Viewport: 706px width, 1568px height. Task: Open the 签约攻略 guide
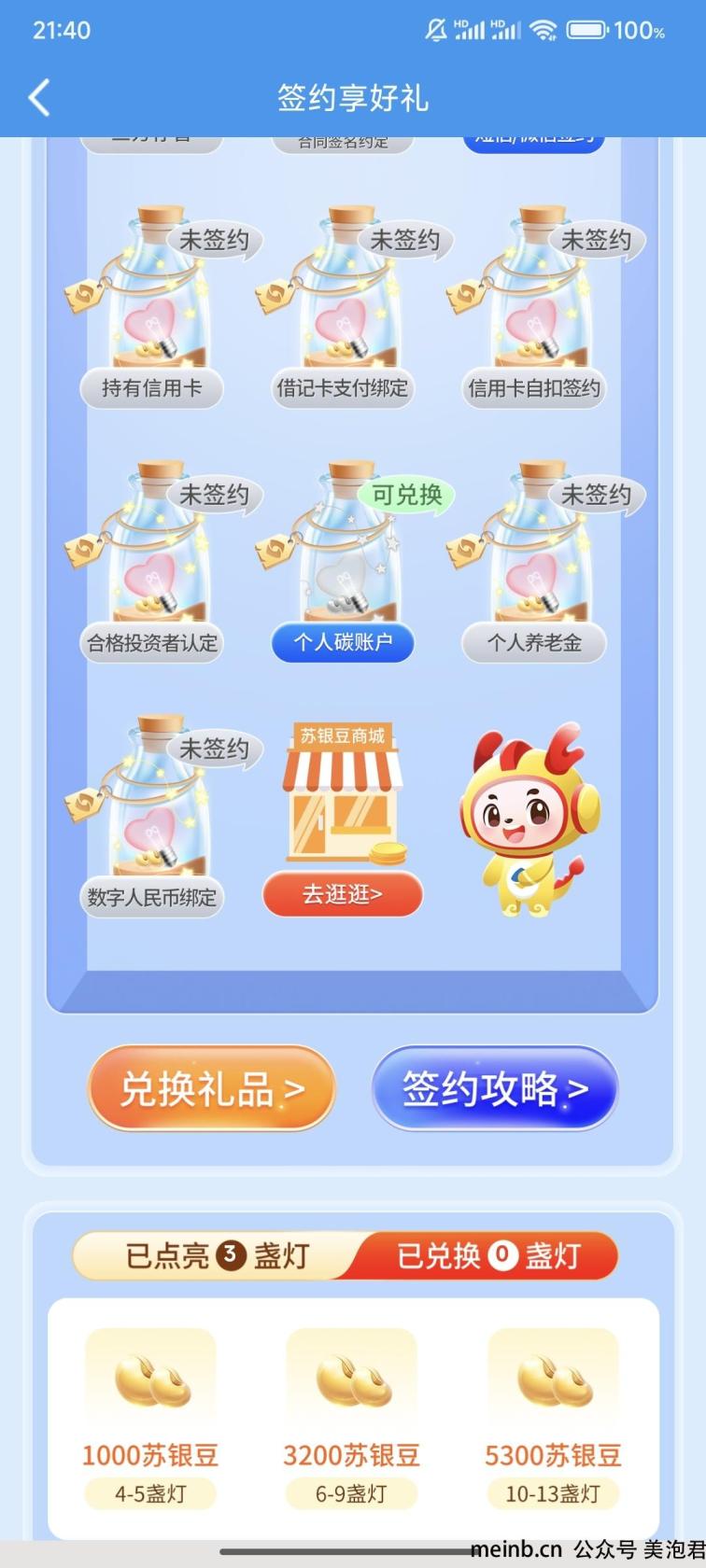click(x=495, y=1088)
